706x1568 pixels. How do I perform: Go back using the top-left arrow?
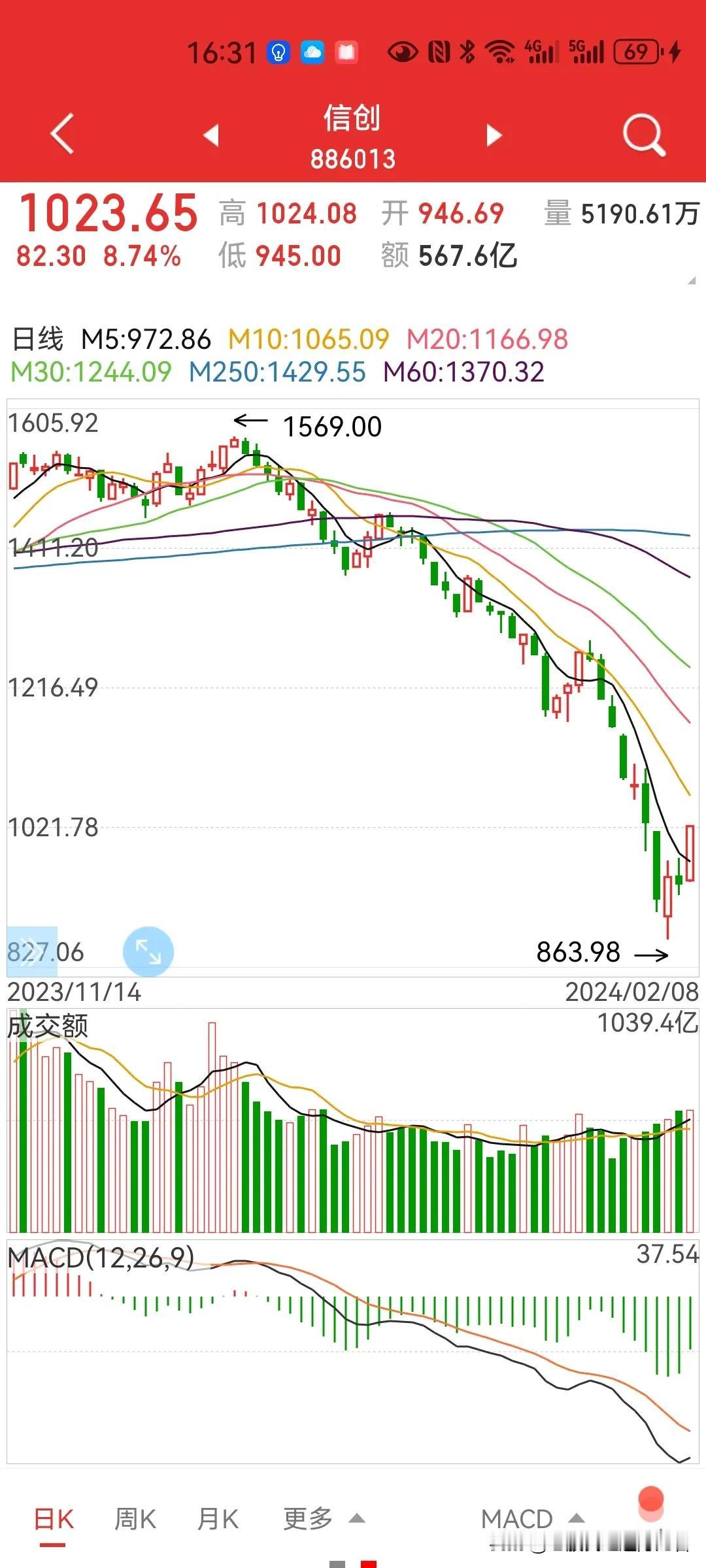click(x=62, y=135)
